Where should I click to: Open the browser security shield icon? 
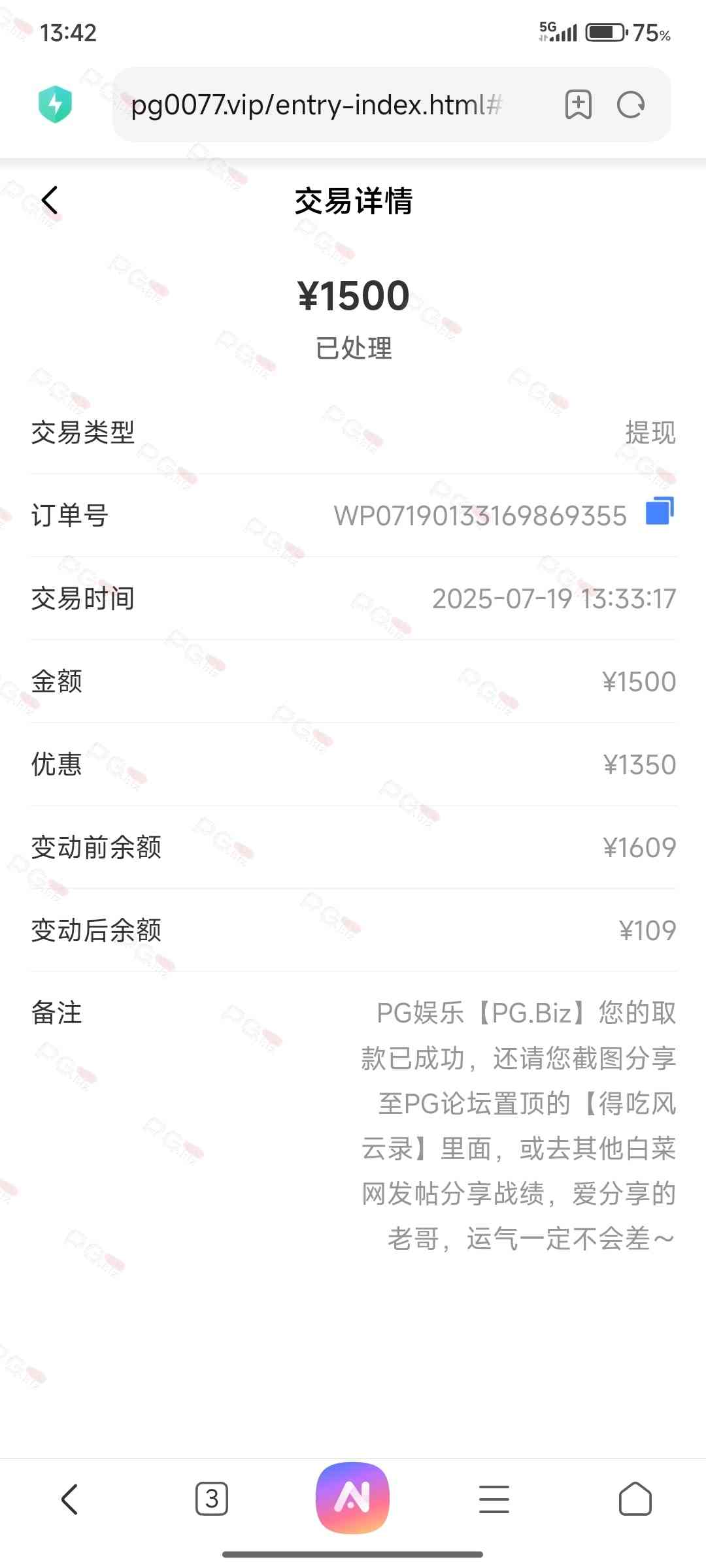point(56,105)
